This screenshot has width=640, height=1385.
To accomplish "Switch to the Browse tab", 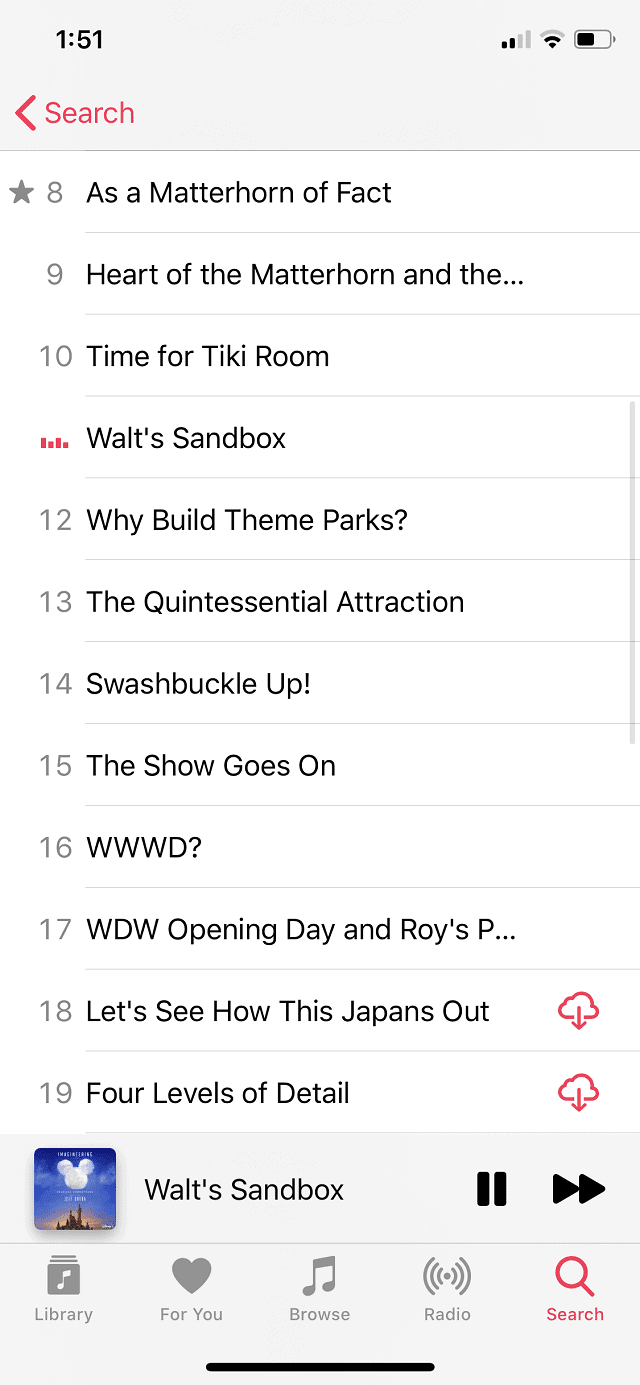I will [x=320, y=1290].
